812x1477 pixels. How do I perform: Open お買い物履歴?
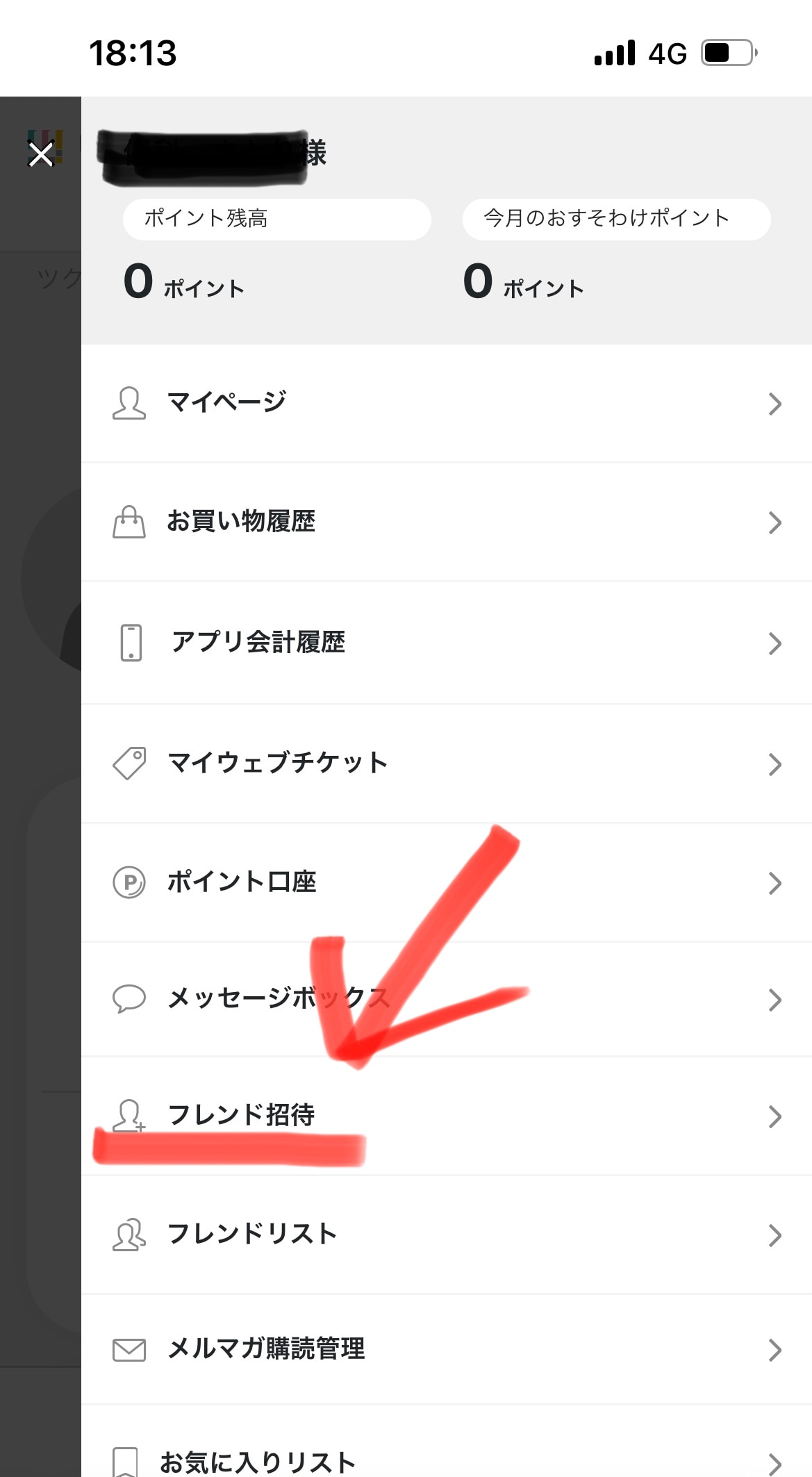pos(445,522)
